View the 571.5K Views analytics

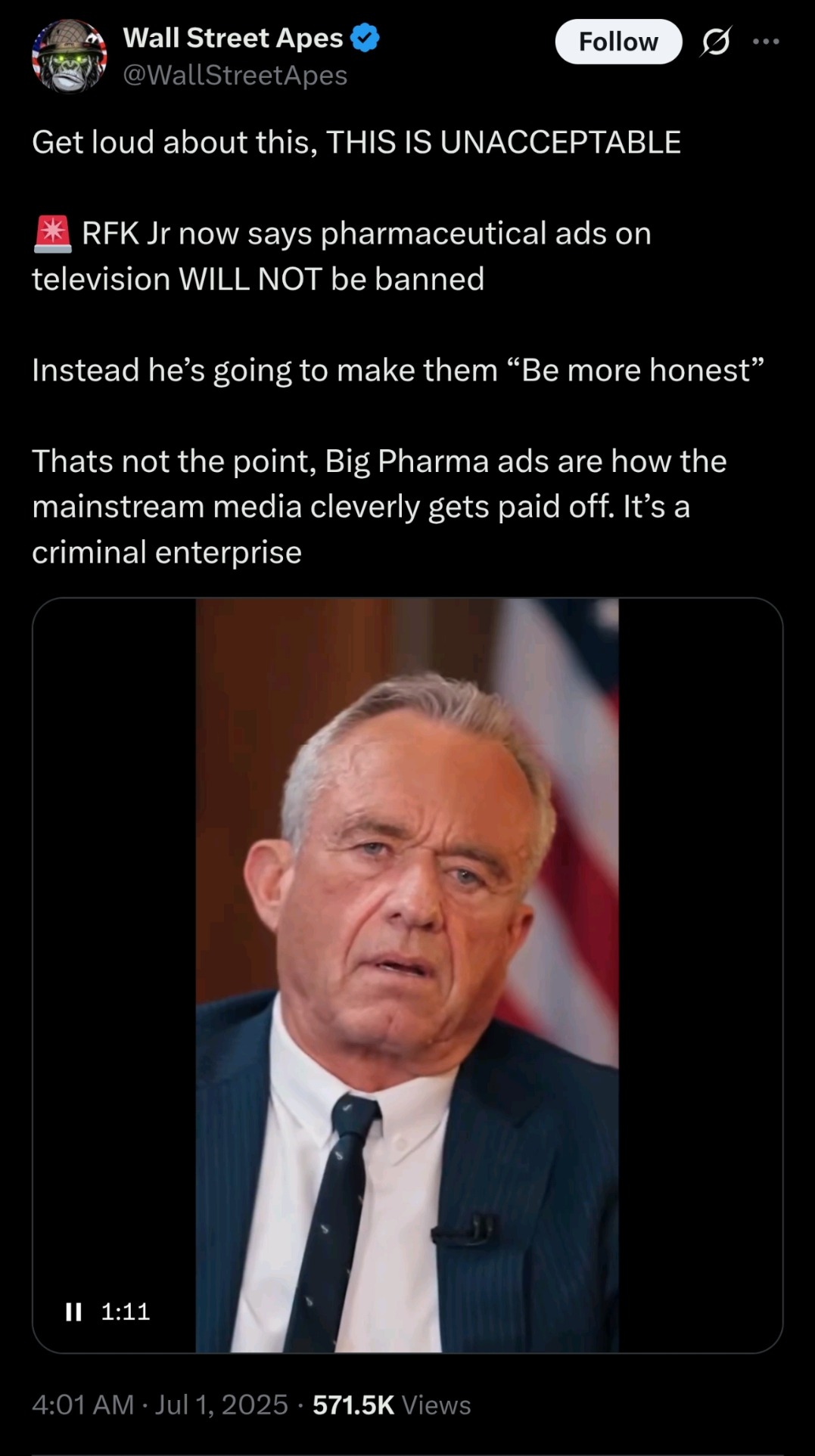[391, 1405]
